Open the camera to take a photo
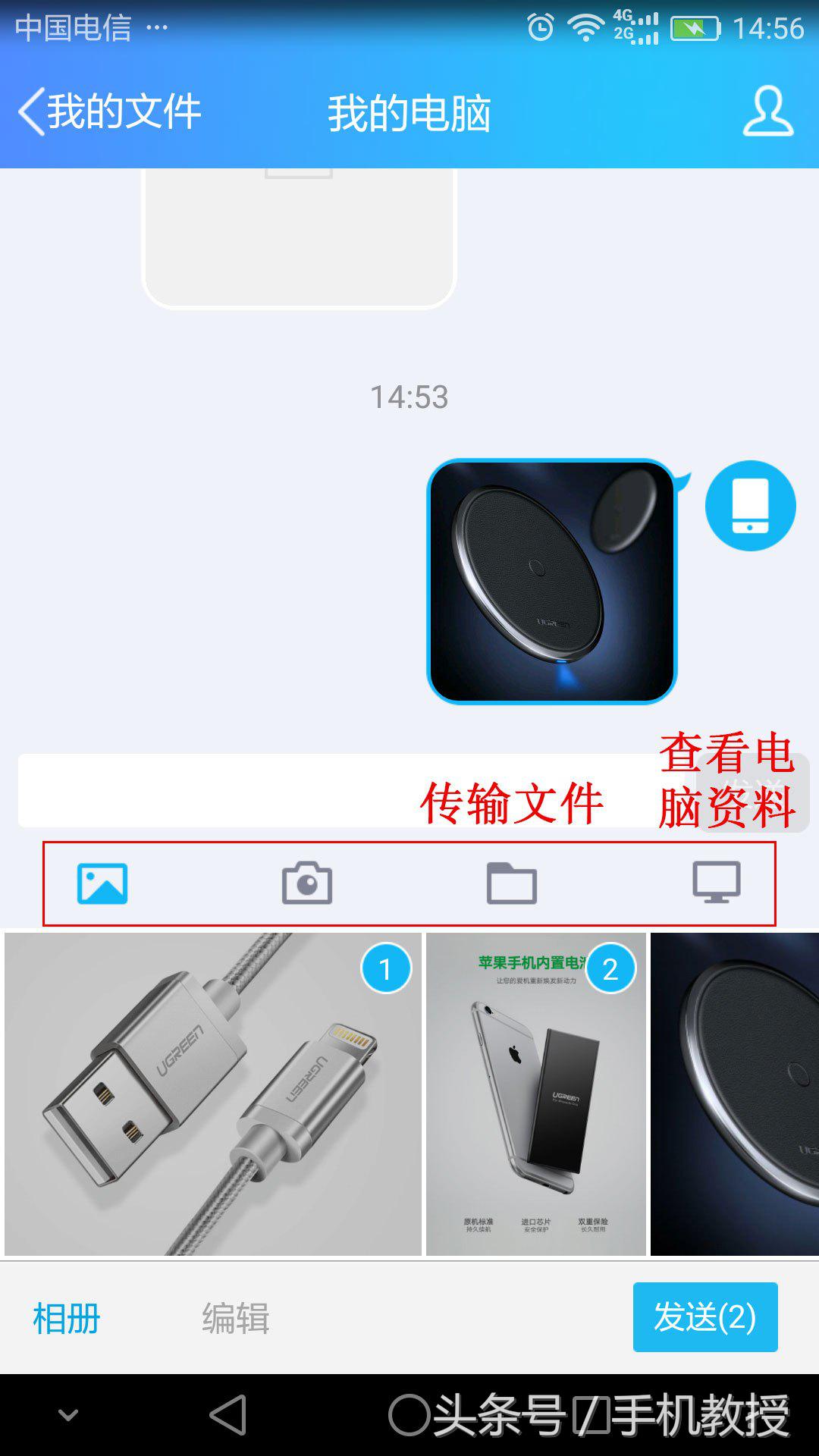Image resolution: width=819 pixels, height=1456 pixels. [x=307, y=883]
